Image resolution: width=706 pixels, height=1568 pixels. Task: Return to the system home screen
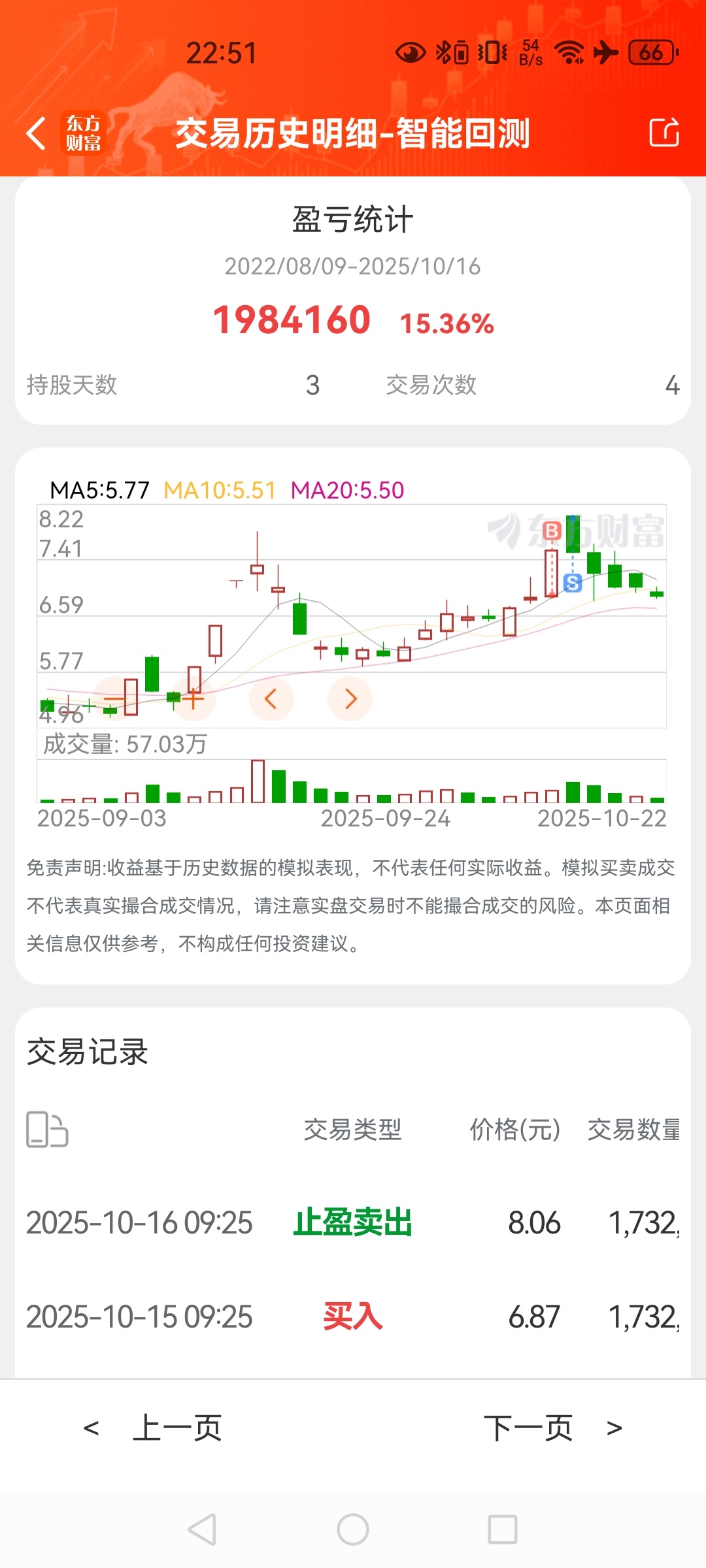click(353, 1529)
